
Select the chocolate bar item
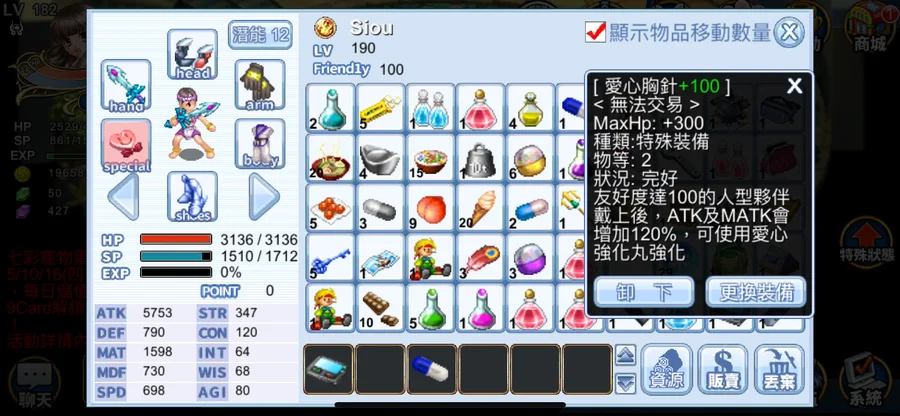380,307
